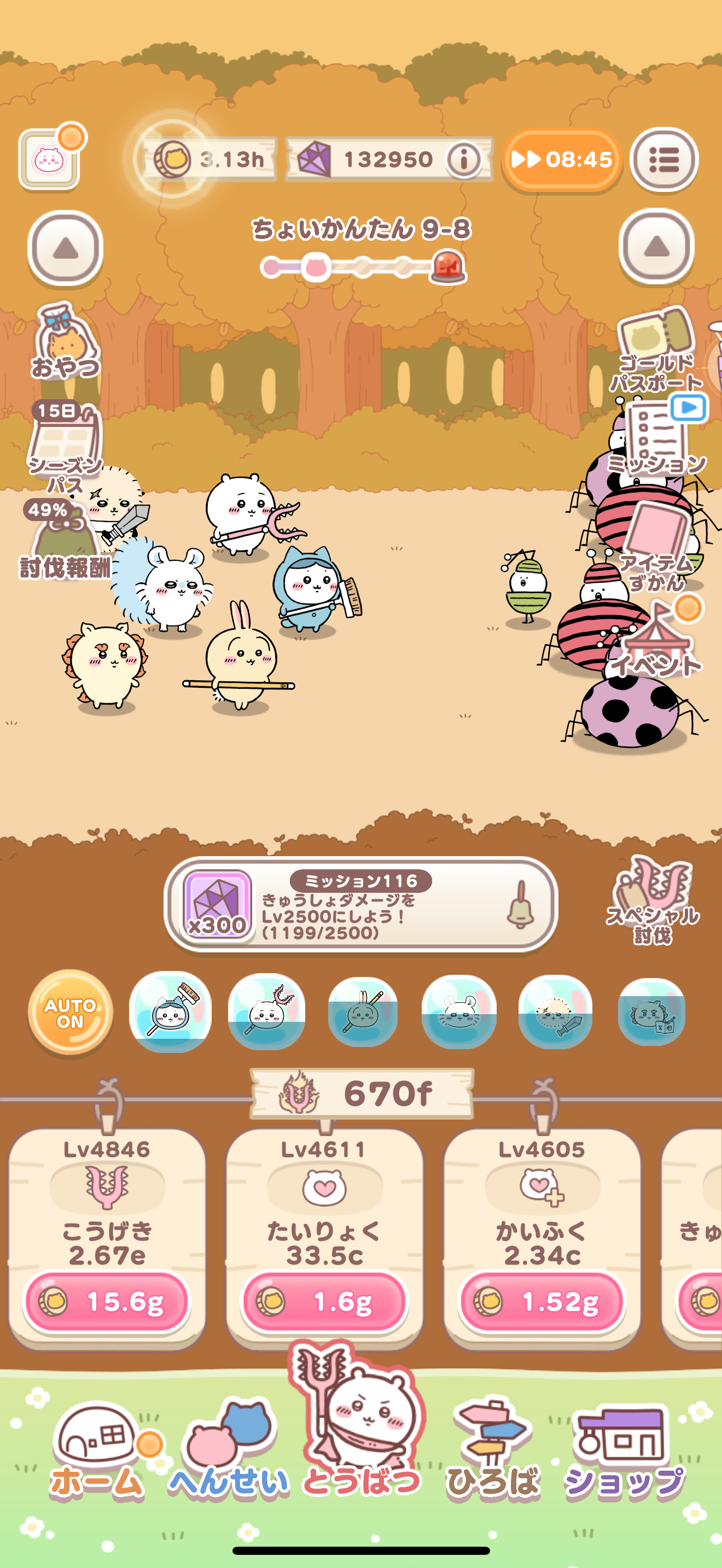
Task: Open the gem info icon
Action: 463,160
